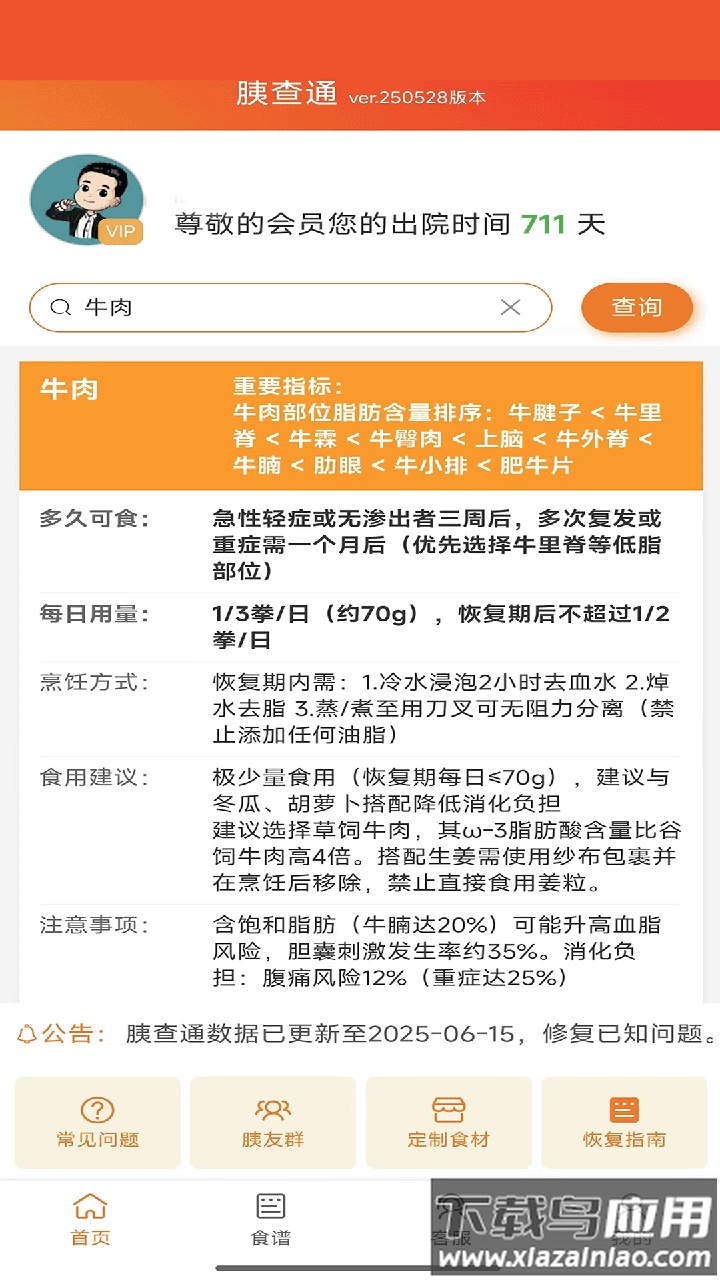The image size is (720, 1280).
Task: Open the 恢复指南 shortcut card
Action: 624,1122
